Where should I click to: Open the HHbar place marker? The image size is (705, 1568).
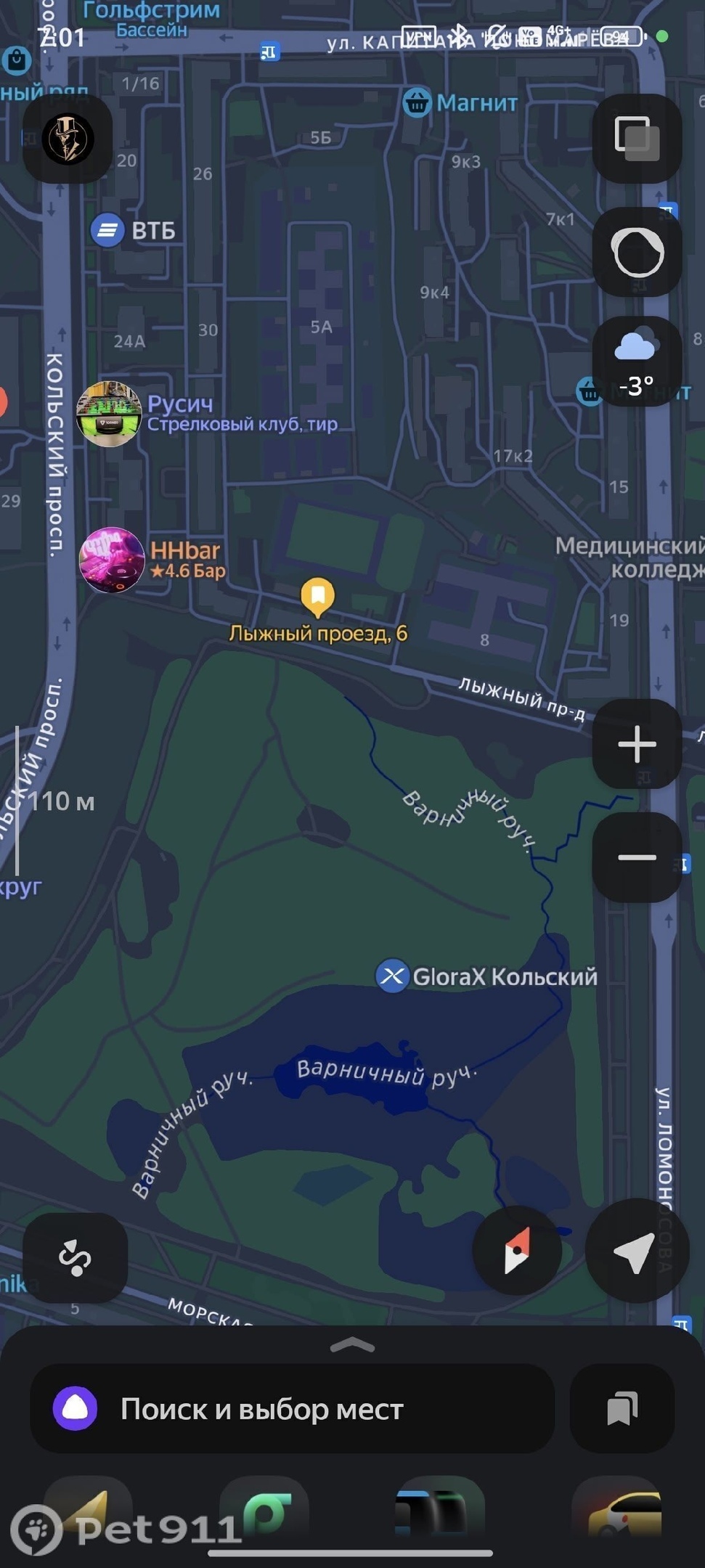point(111,560)
